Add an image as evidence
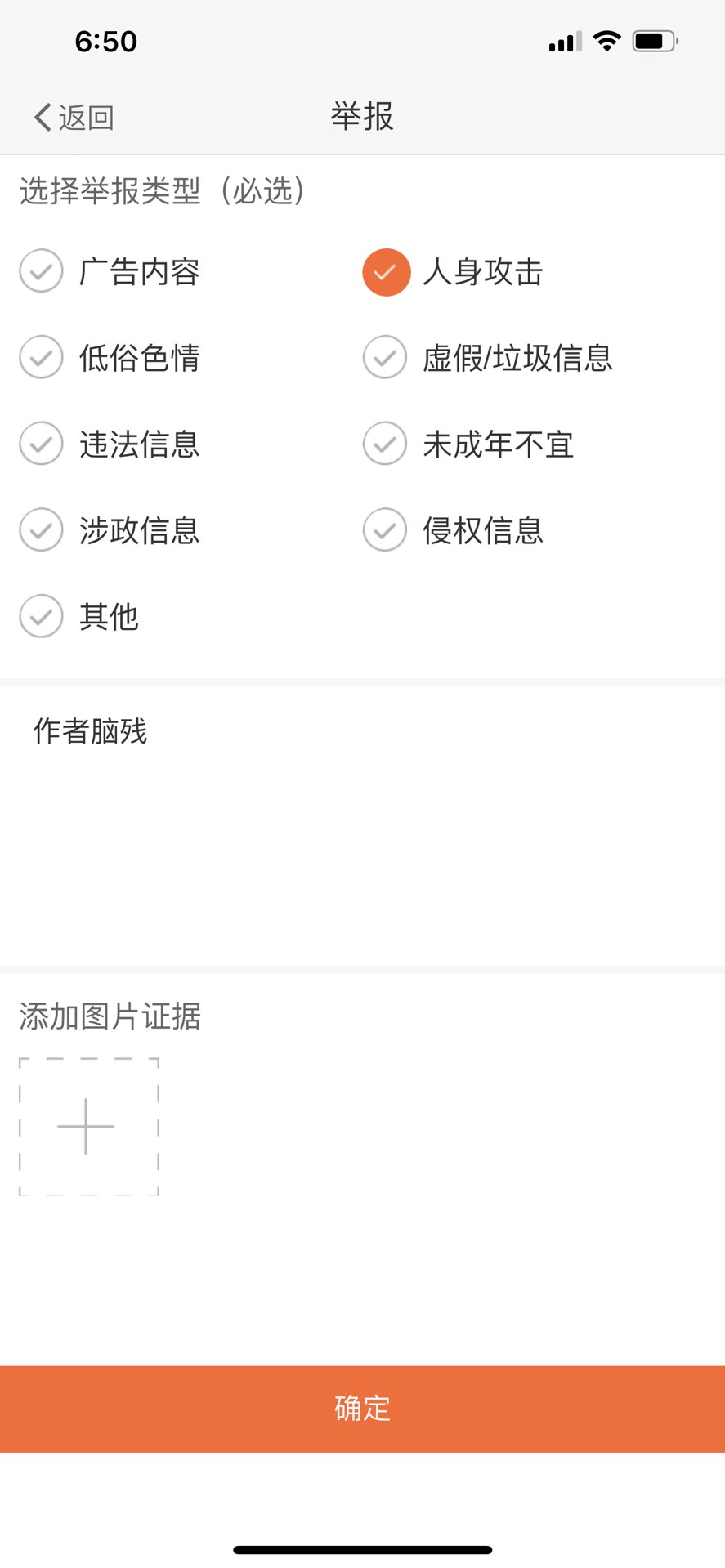The width and height of the screenshot is (725, 1568). [88, 1126]
